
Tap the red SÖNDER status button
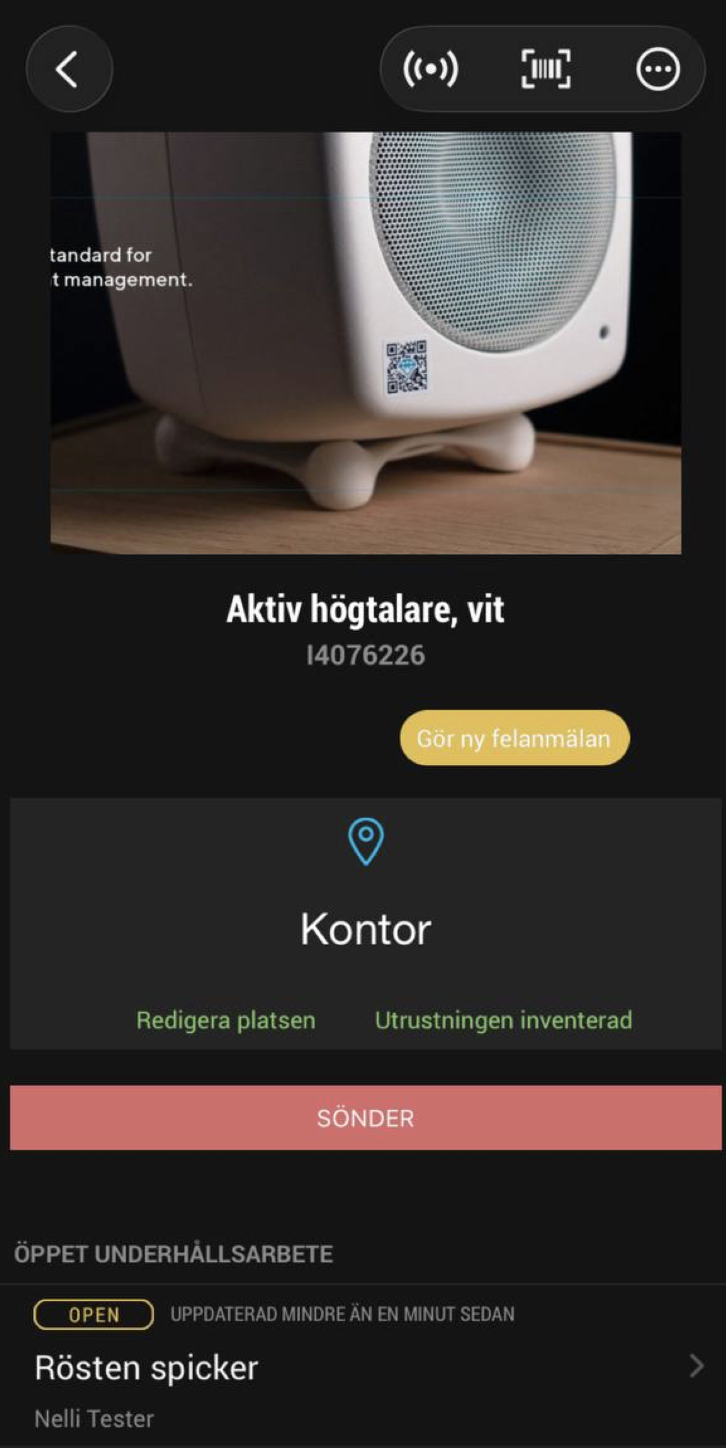[x=365, y=1117]
